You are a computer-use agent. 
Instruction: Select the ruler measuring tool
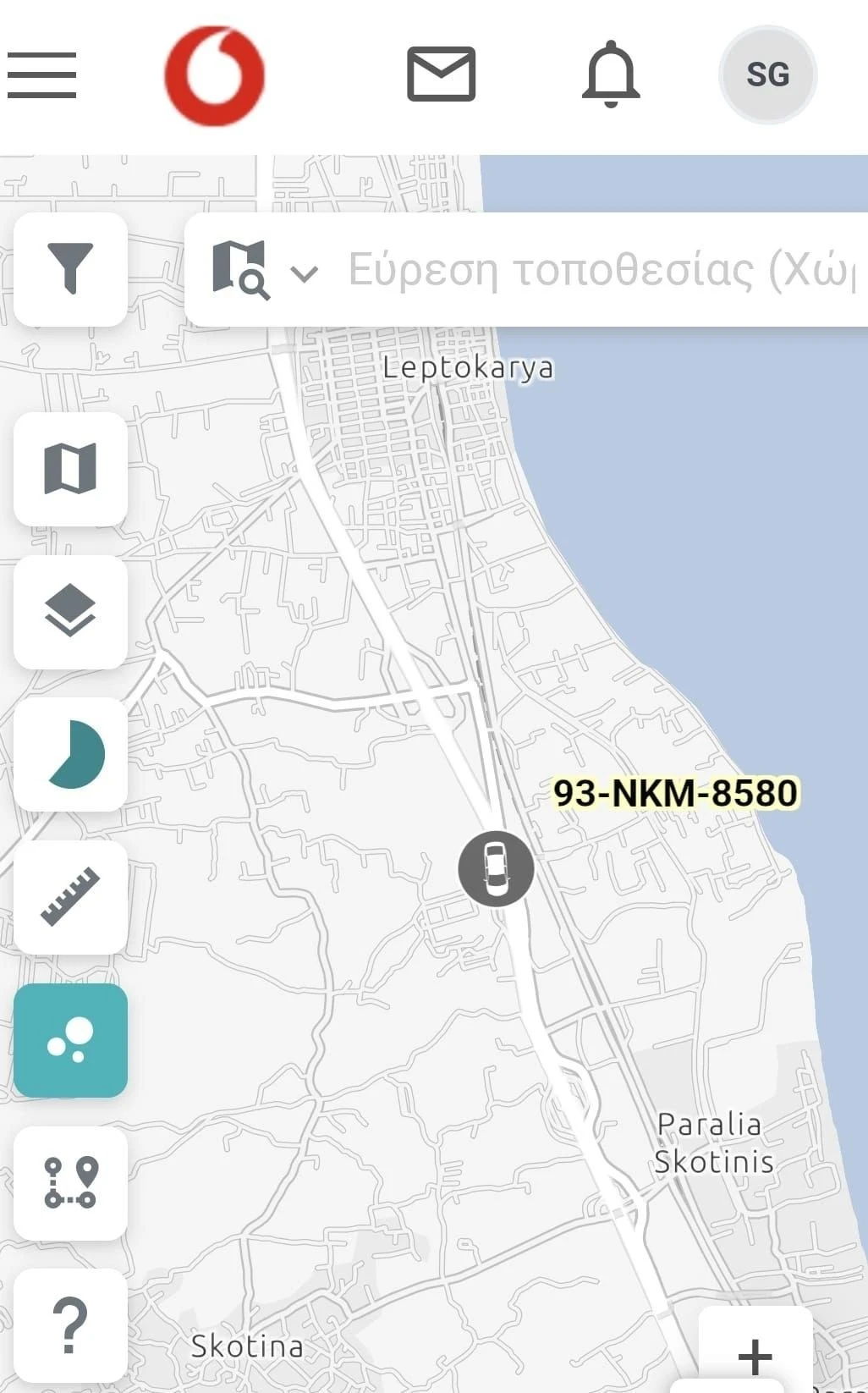(x=71, y=897)
